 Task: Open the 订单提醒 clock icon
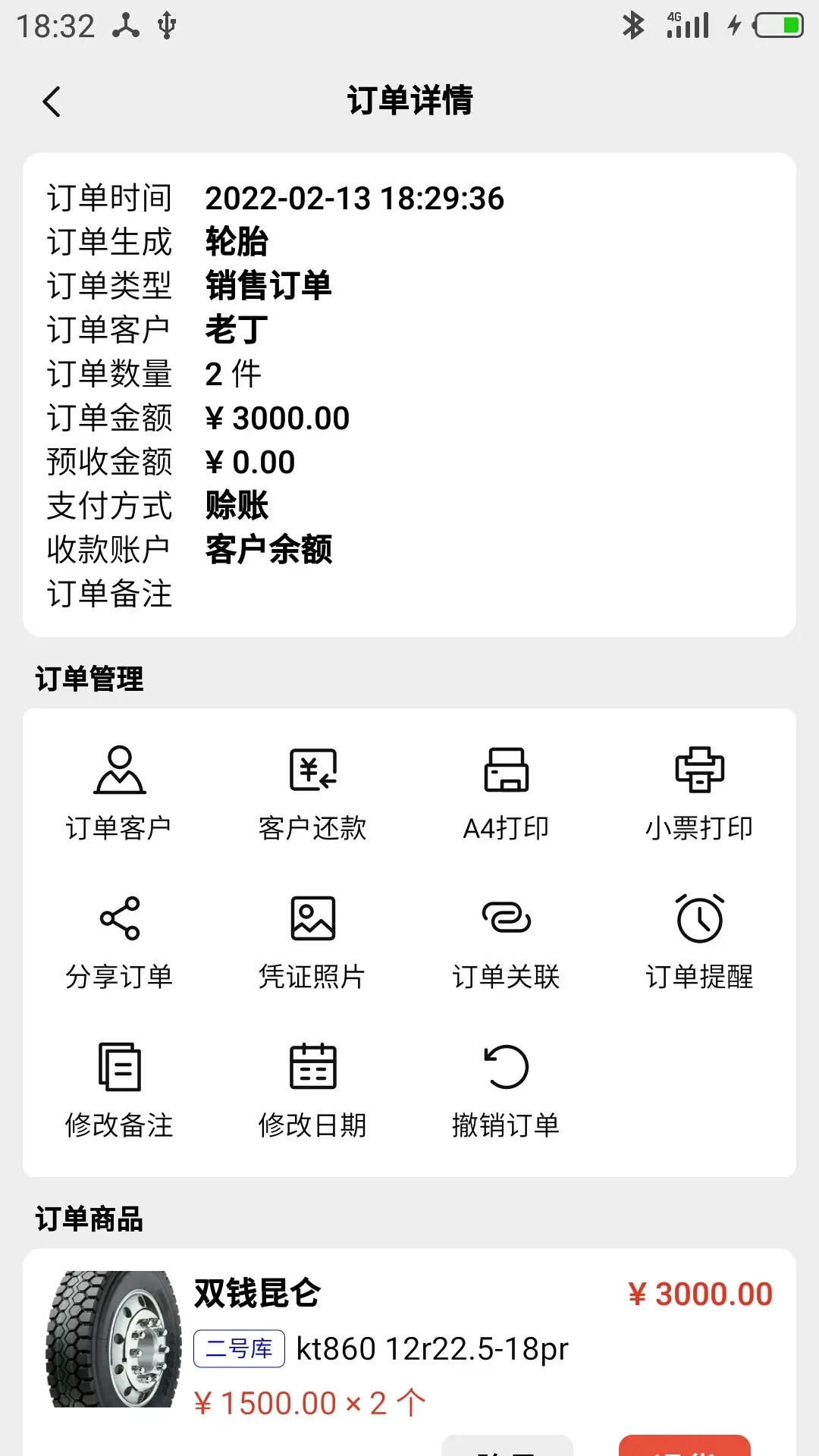tap(699, 919)
